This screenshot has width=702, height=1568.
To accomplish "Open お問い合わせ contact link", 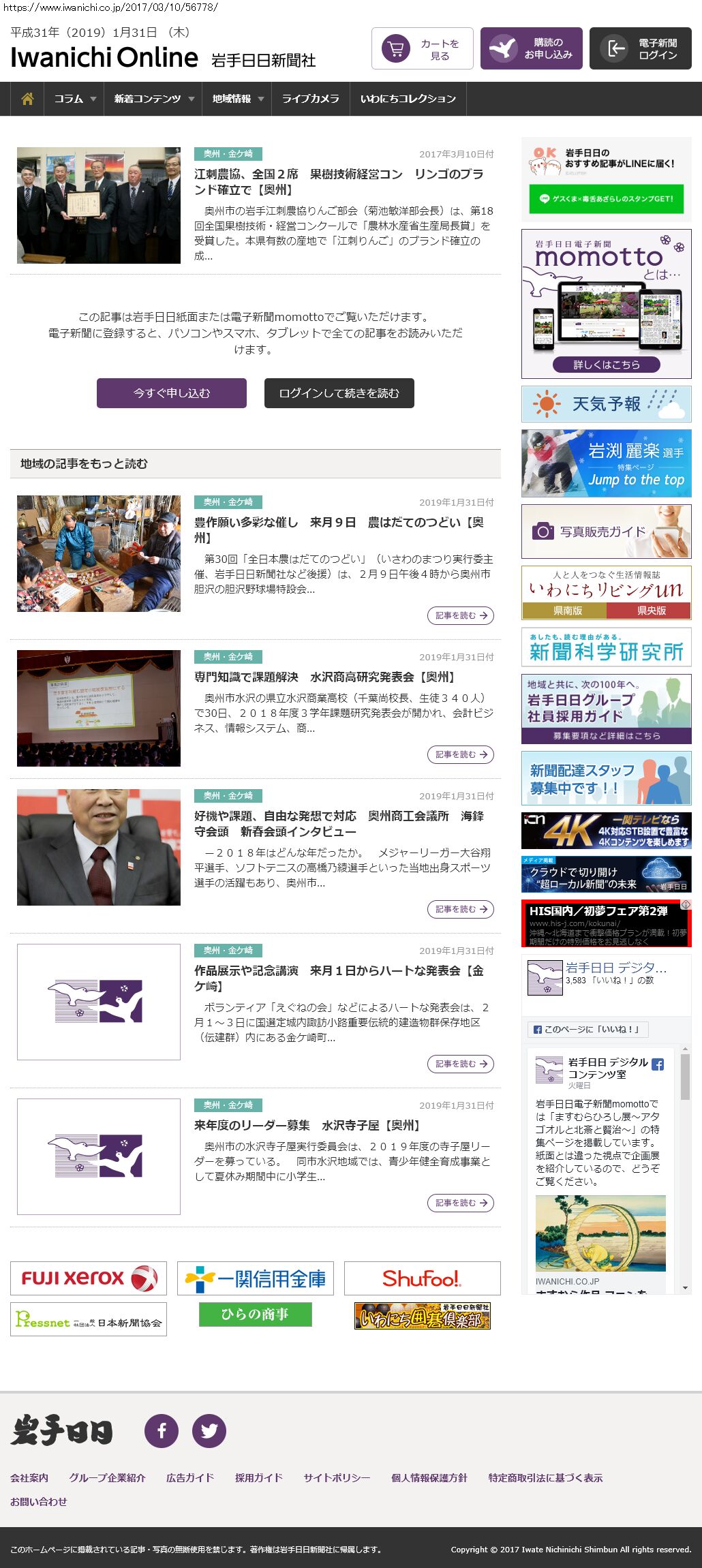I will pyautogui.click(x=39, y=1501).
